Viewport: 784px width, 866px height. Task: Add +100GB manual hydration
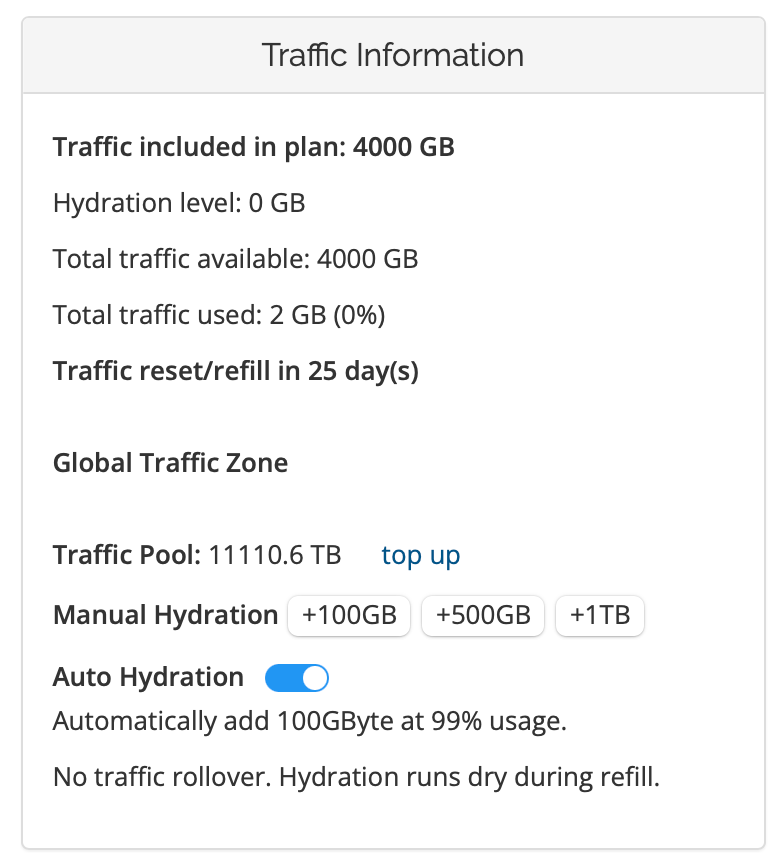click(349, 616)
